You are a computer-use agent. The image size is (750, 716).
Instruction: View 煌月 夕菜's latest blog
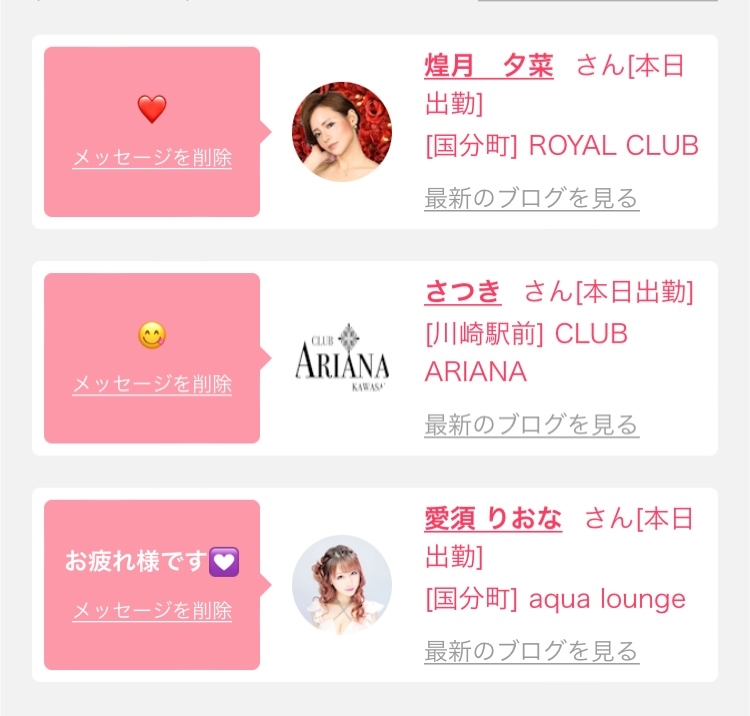pyautogui.click(x=532, y=198)
